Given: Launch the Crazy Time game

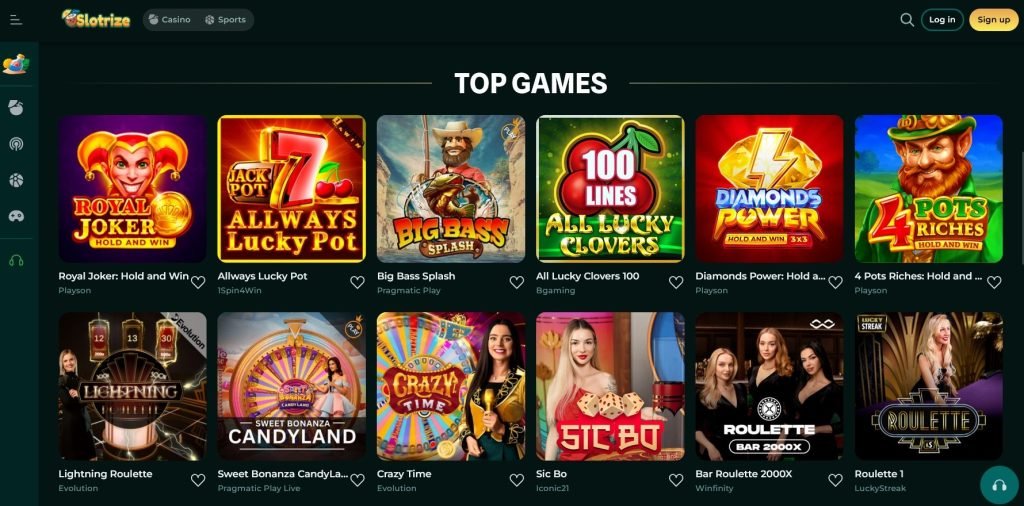Looking at the screenshot, I should 450,386.
